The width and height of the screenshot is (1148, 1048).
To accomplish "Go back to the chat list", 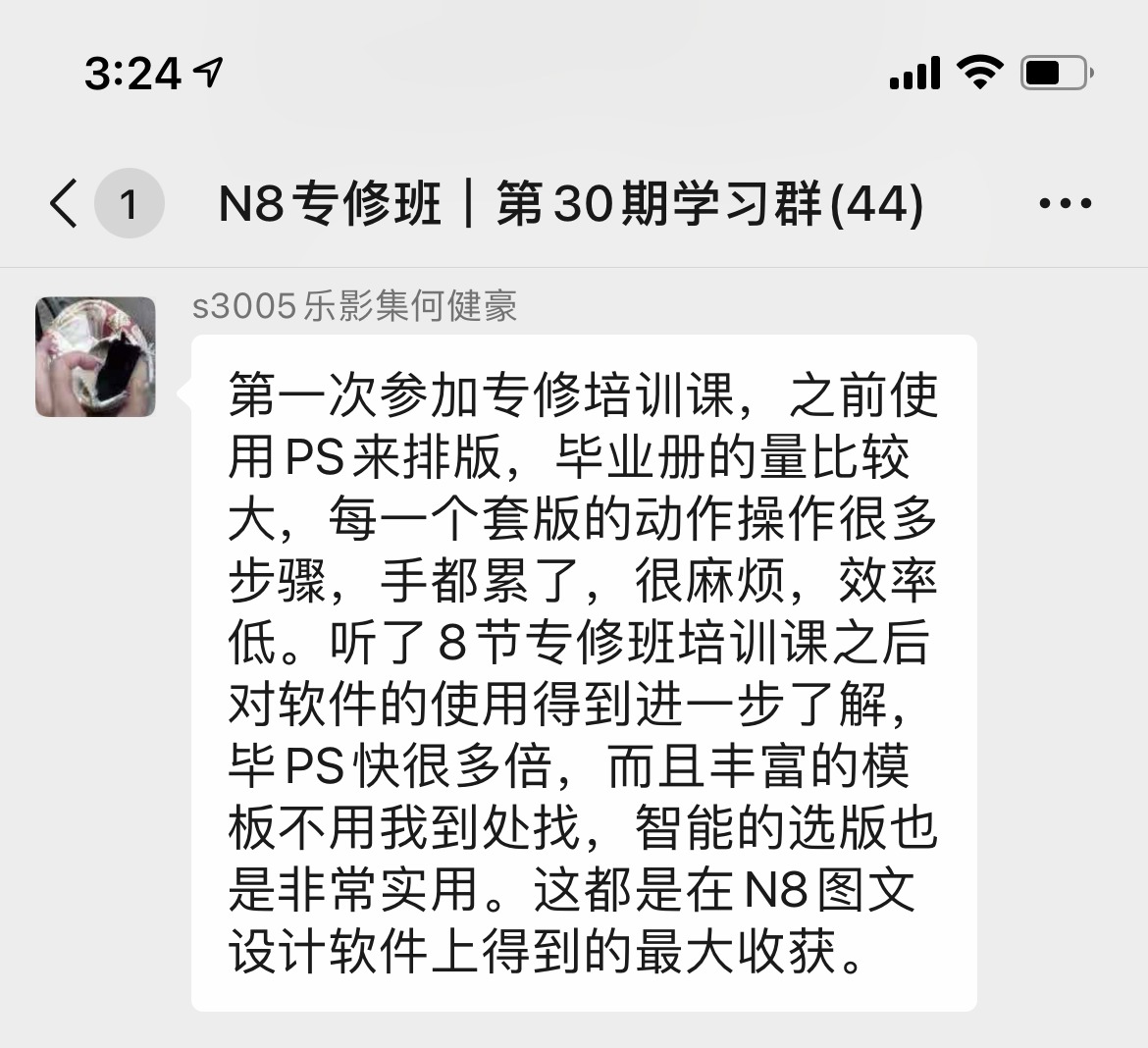I will coord(65,204).
